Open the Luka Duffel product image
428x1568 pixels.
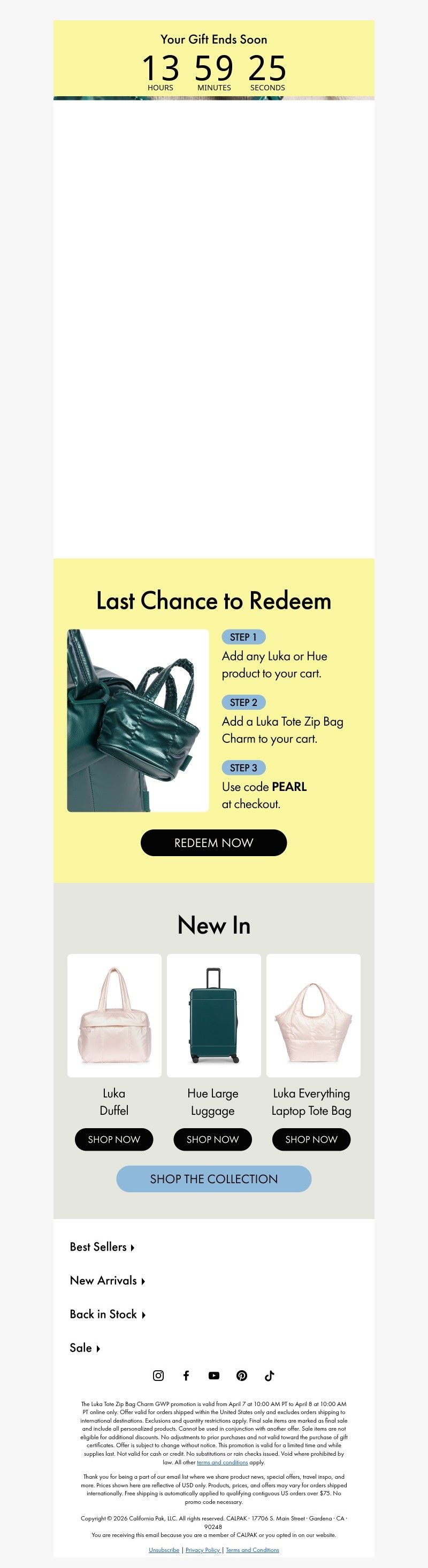coord(114,1015)
